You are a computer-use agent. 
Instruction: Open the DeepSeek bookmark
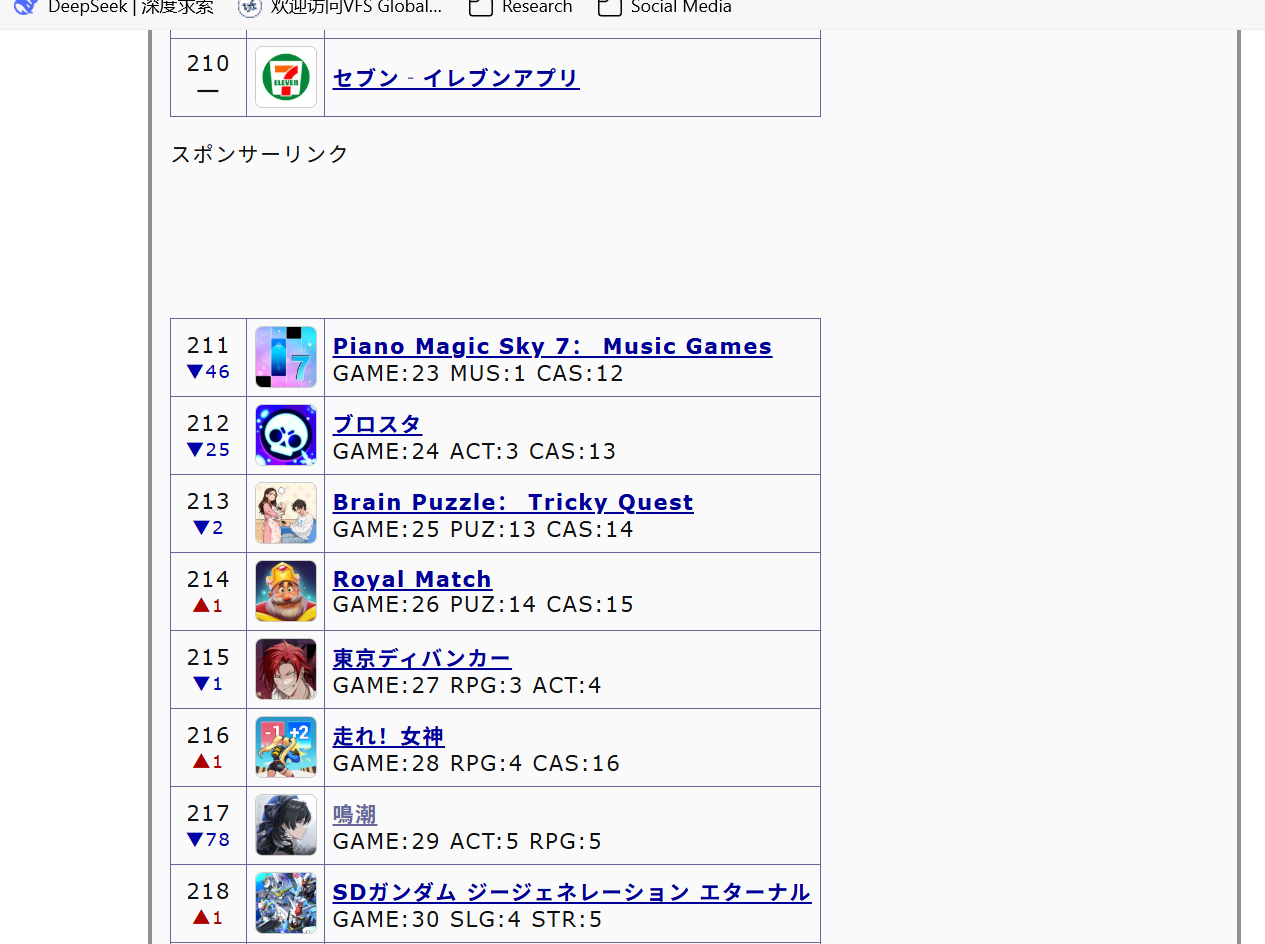click(114, 8)
